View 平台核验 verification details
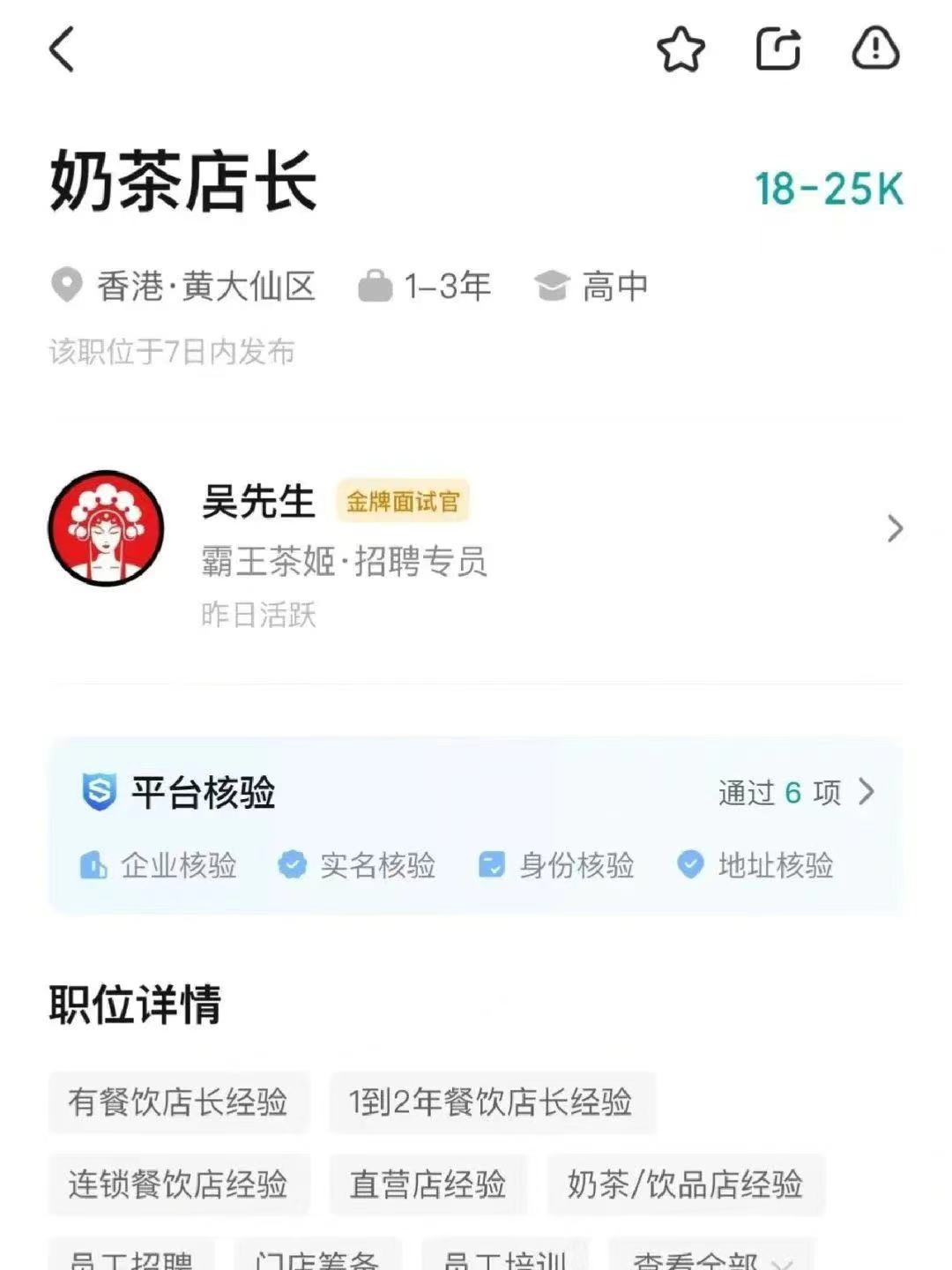This screenshot has width=952, height=1270. [x=796, y=792]
